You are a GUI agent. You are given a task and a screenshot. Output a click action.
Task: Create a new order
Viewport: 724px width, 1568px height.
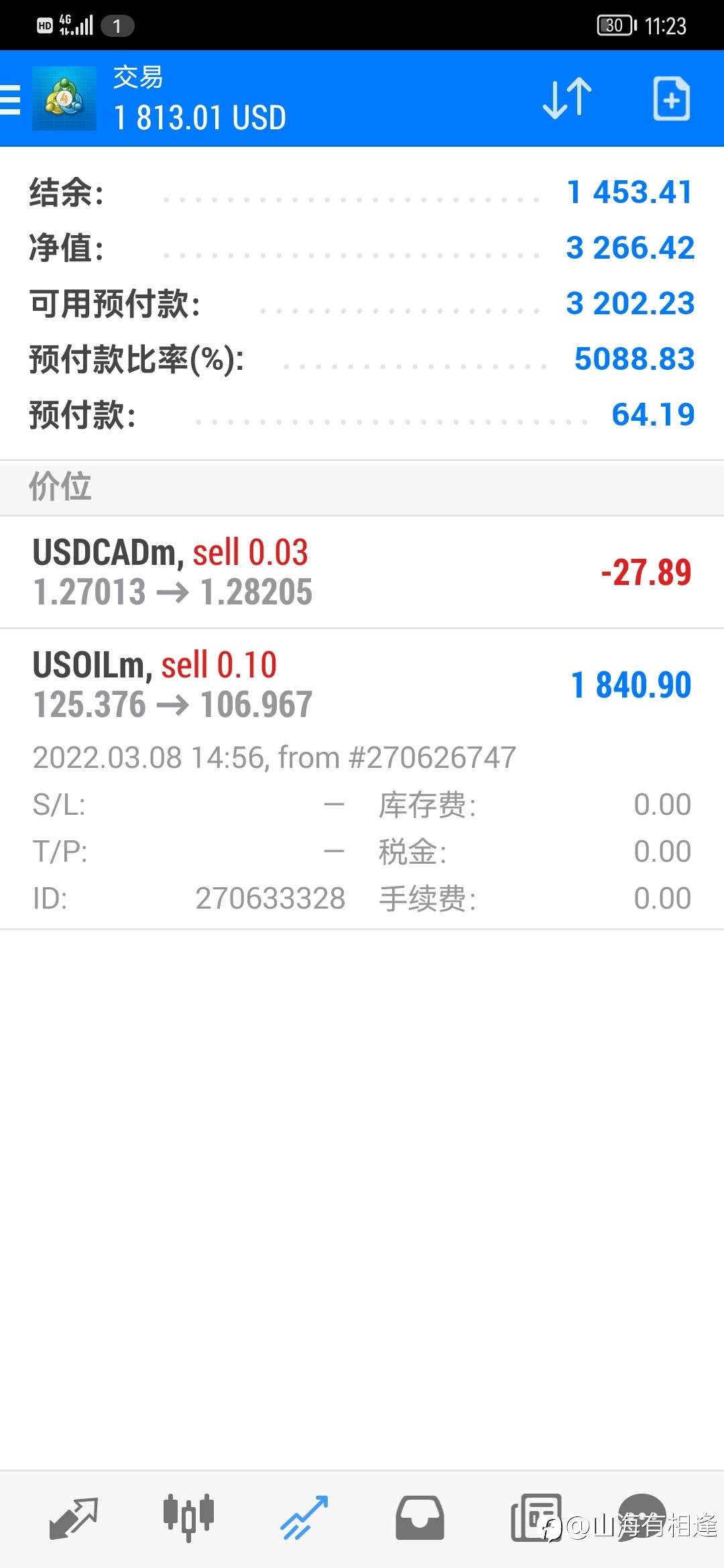671,99
